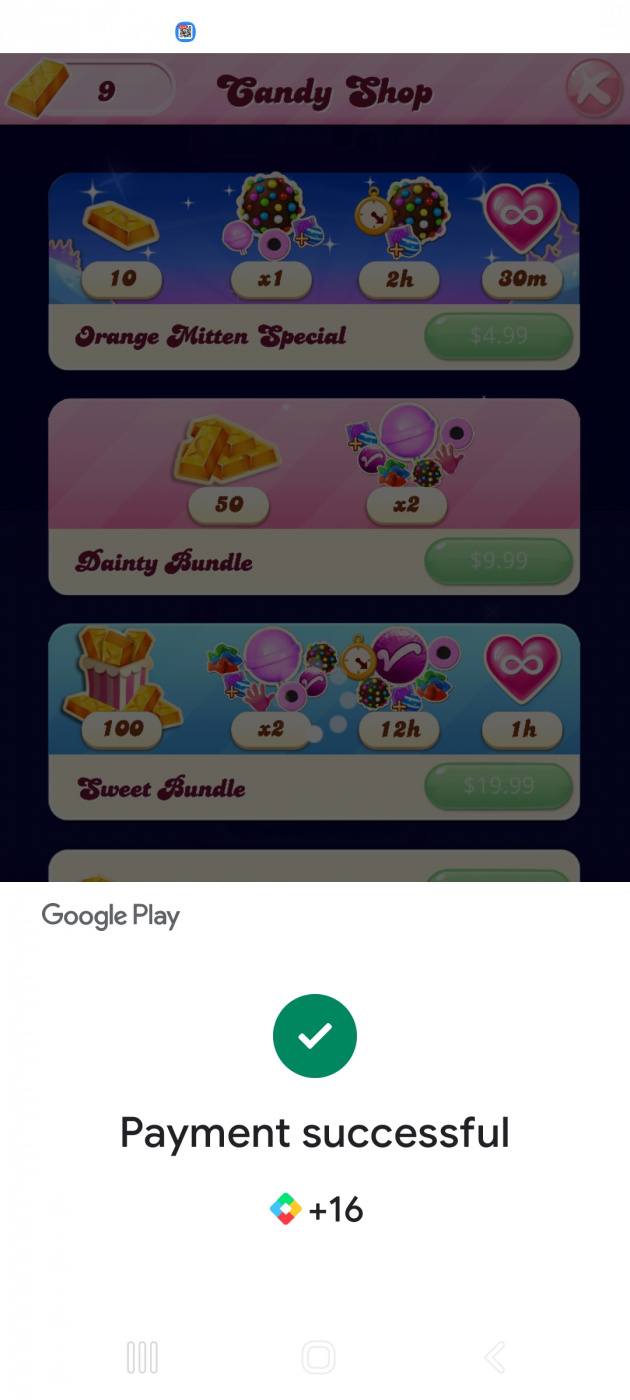The width and height of the screenshot is (630, 1400).
Task: Go back using the system back button
Action: [494, 1357]
